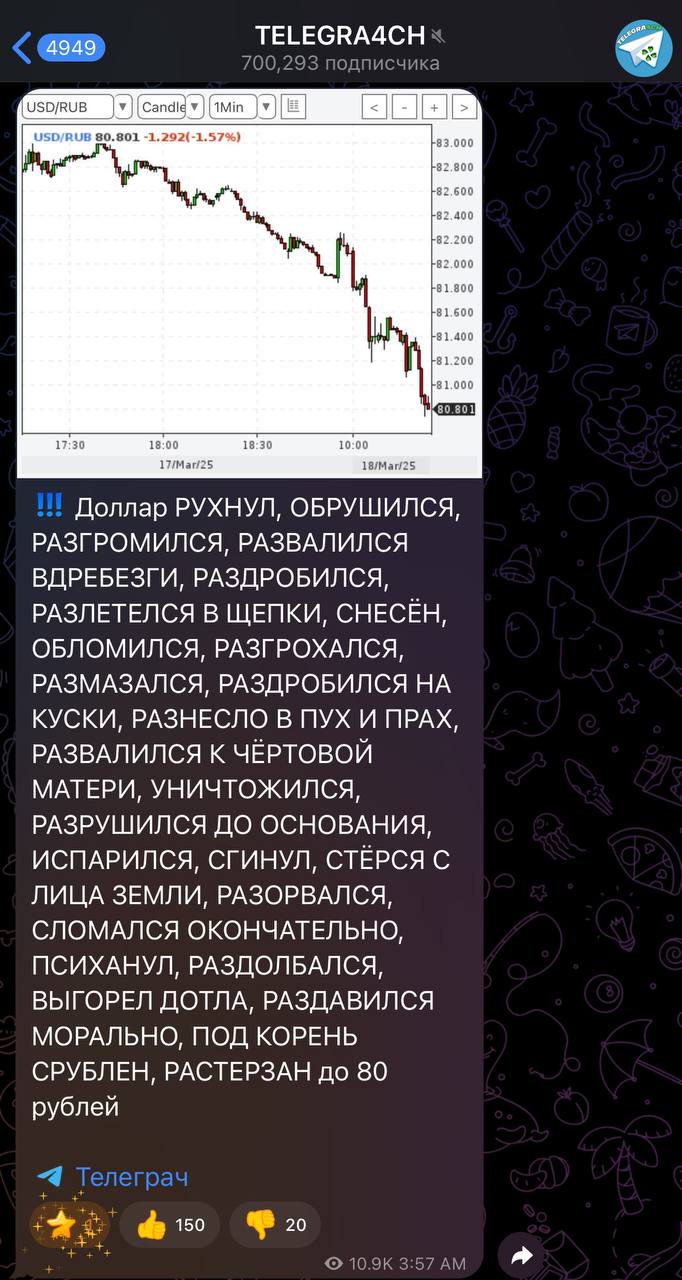Add a thumbs down reaction
The image size is (682, 1280).
click(x=275, y=1225)
